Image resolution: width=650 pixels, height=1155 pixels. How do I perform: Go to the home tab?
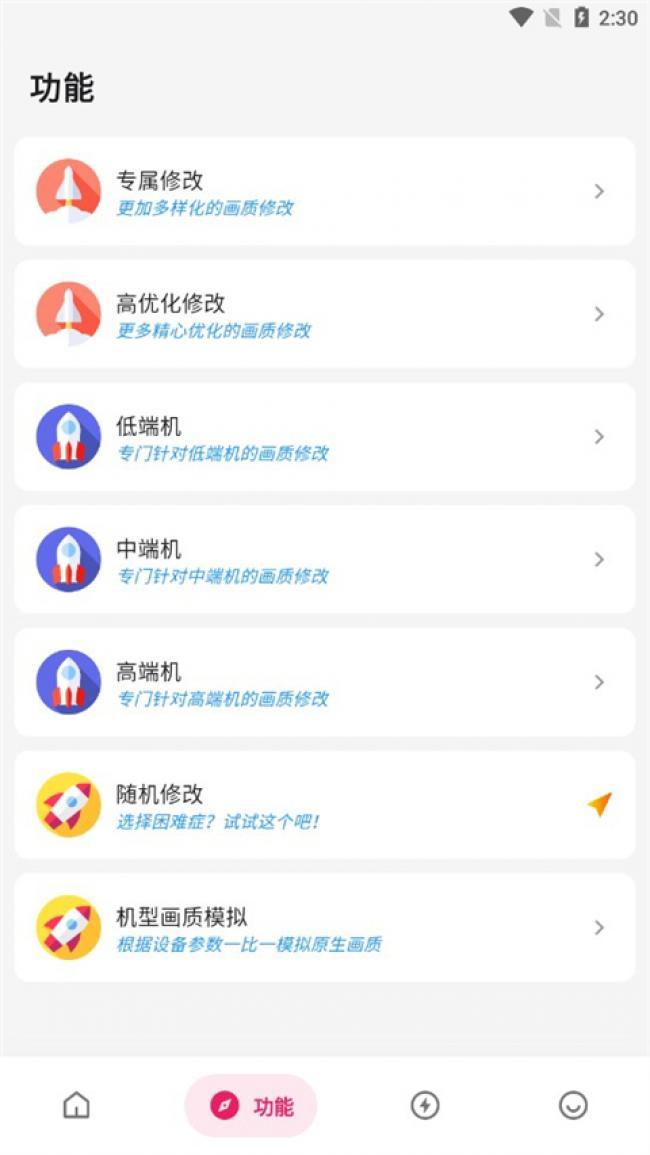[76, 1105]
